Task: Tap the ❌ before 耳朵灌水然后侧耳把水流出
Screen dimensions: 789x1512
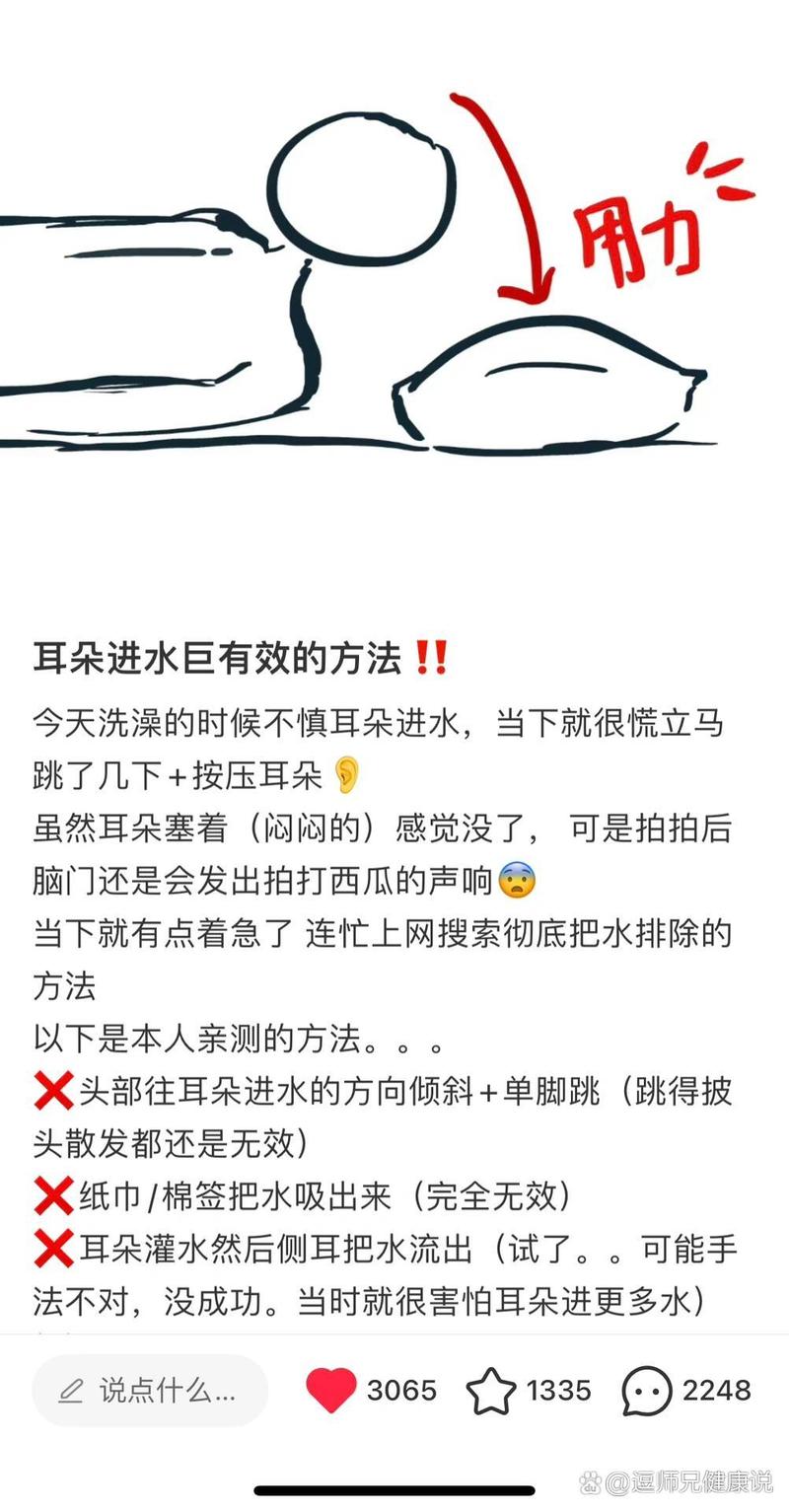Action: (x=51, y=1249)
